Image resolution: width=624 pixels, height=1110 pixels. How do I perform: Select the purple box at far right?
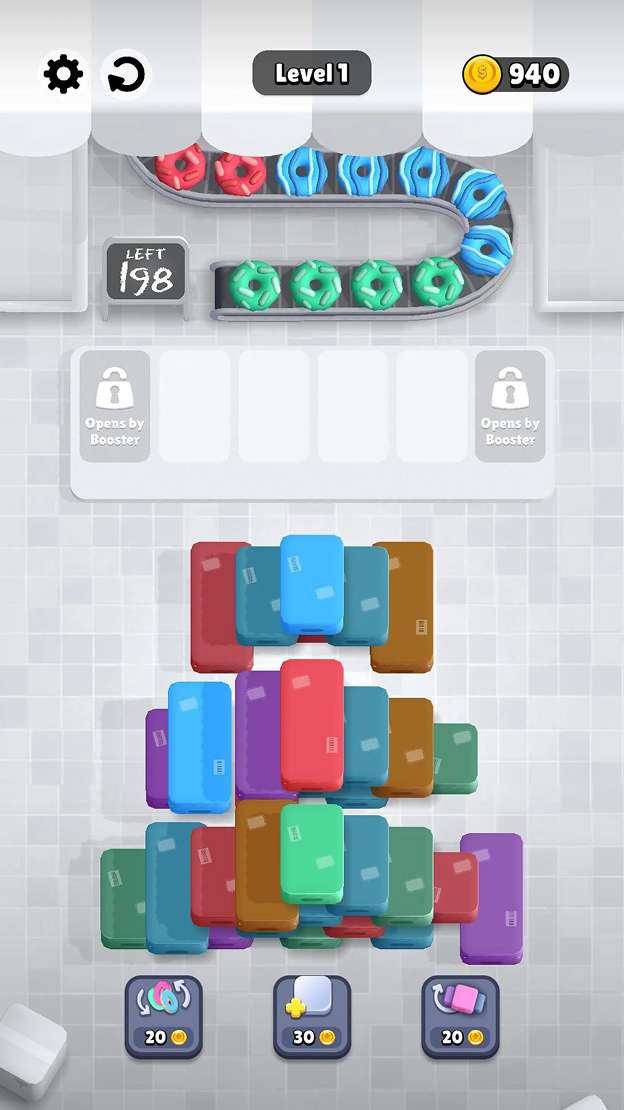pyautogui.click(x=491, y=895)
